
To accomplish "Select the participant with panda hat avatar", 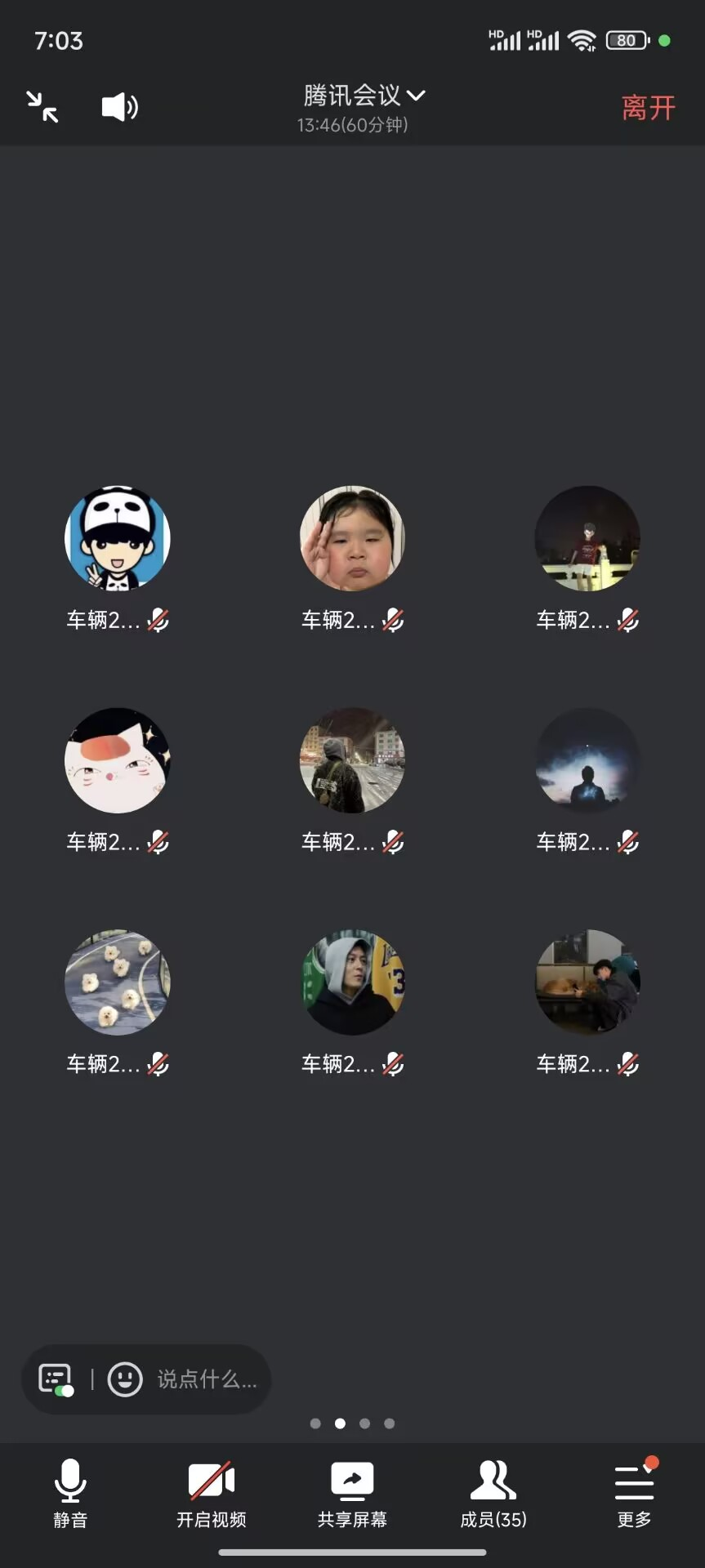I will [x=118, y=538].
